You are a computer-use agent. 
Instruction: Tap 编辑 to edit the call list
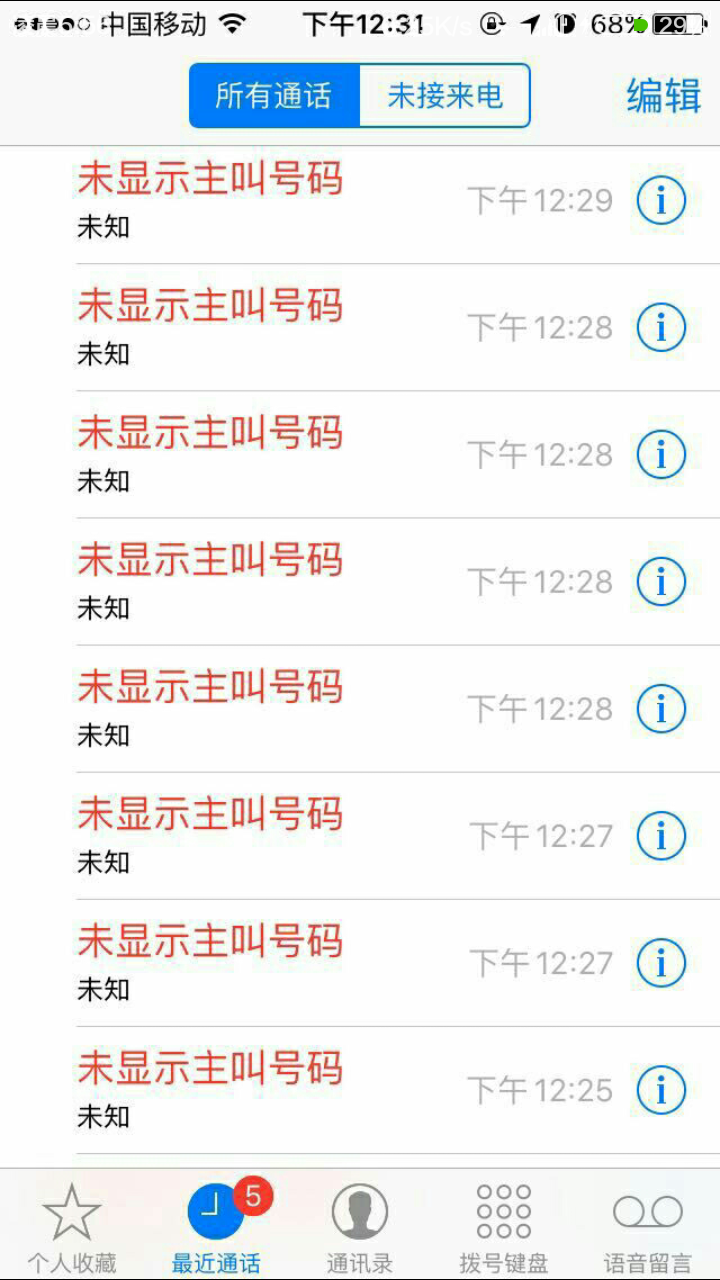[663, 97]
